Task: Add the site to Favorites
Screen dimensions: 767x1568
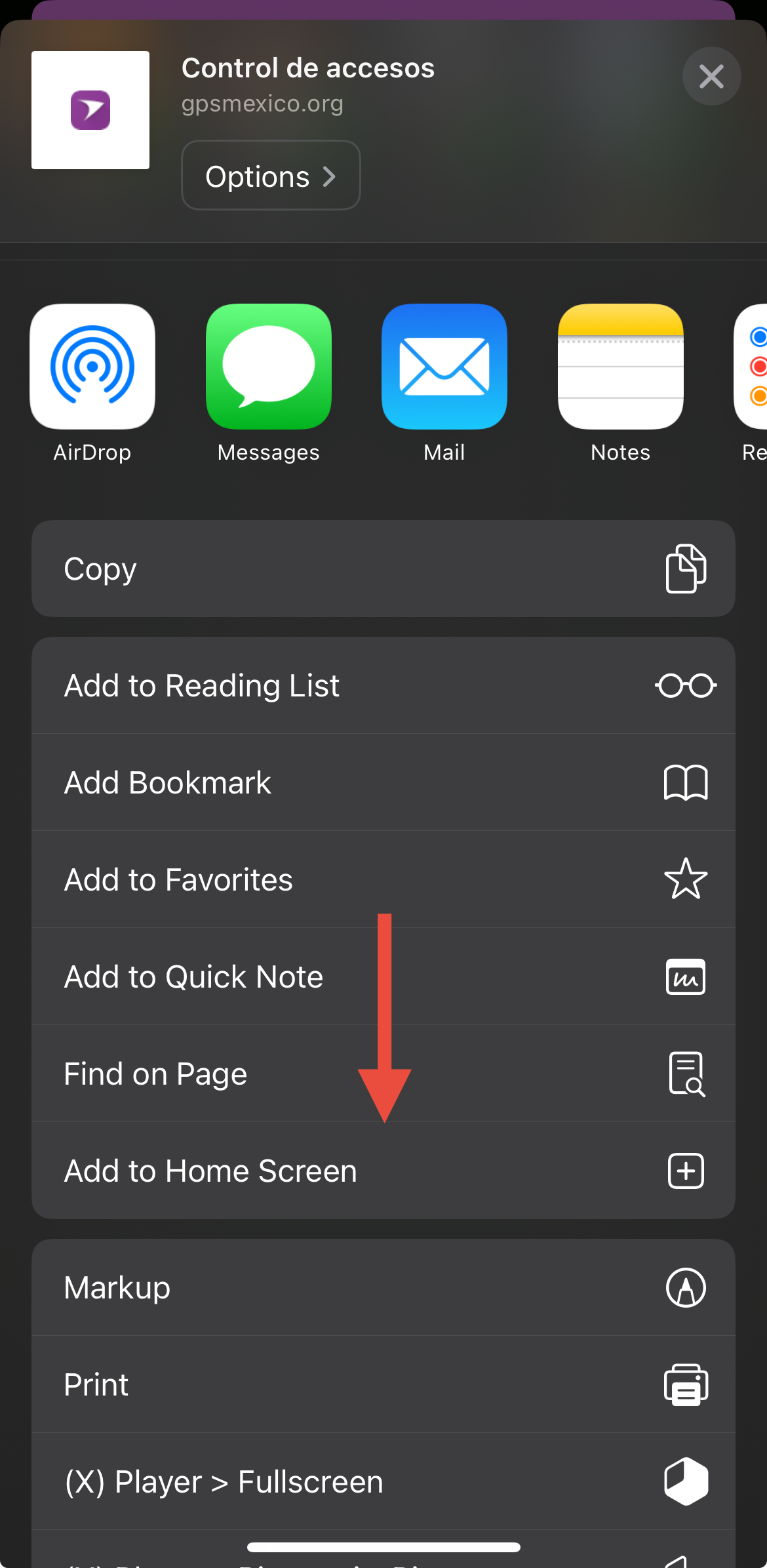Action: click(x=383, y=879)
